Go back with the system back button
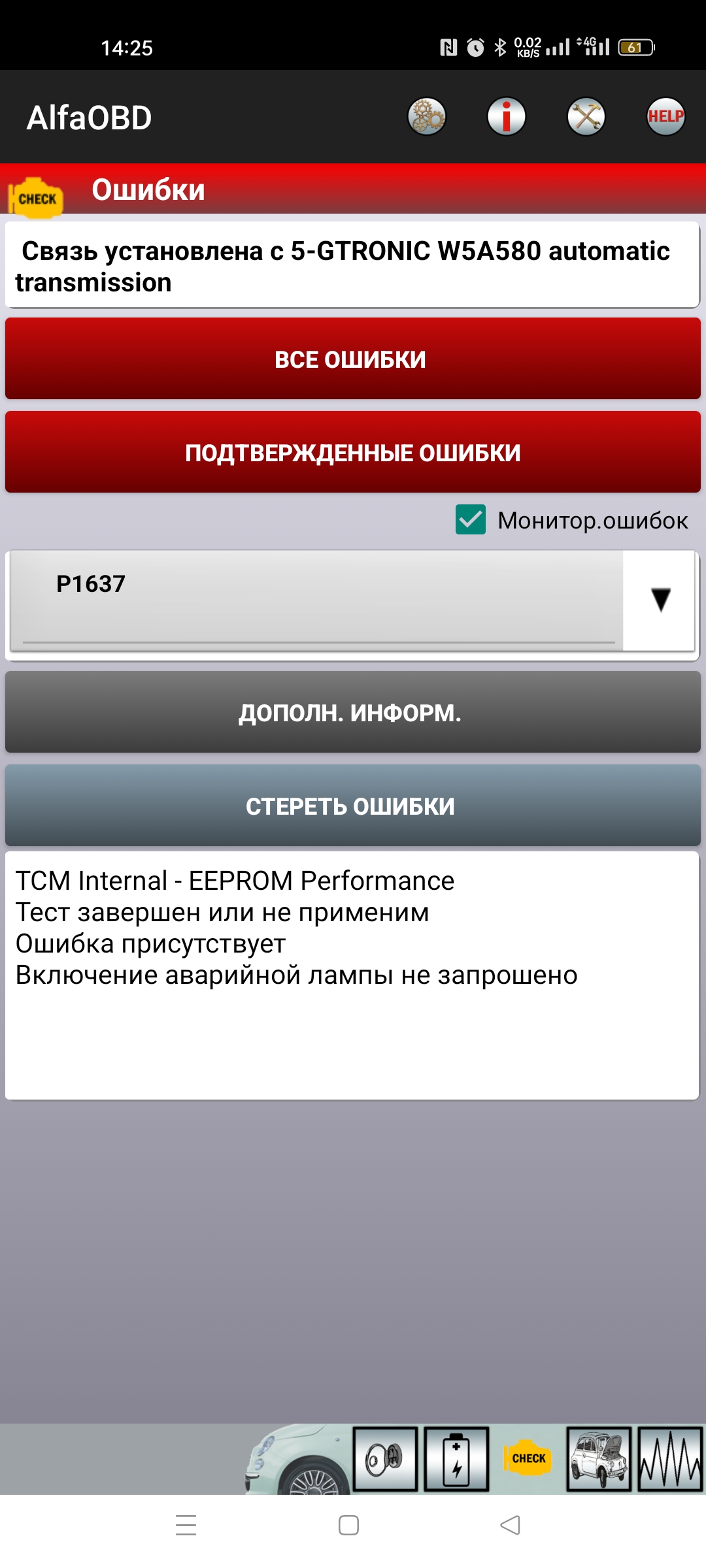Viewport: 706px width, 1568px height. 510,1526
